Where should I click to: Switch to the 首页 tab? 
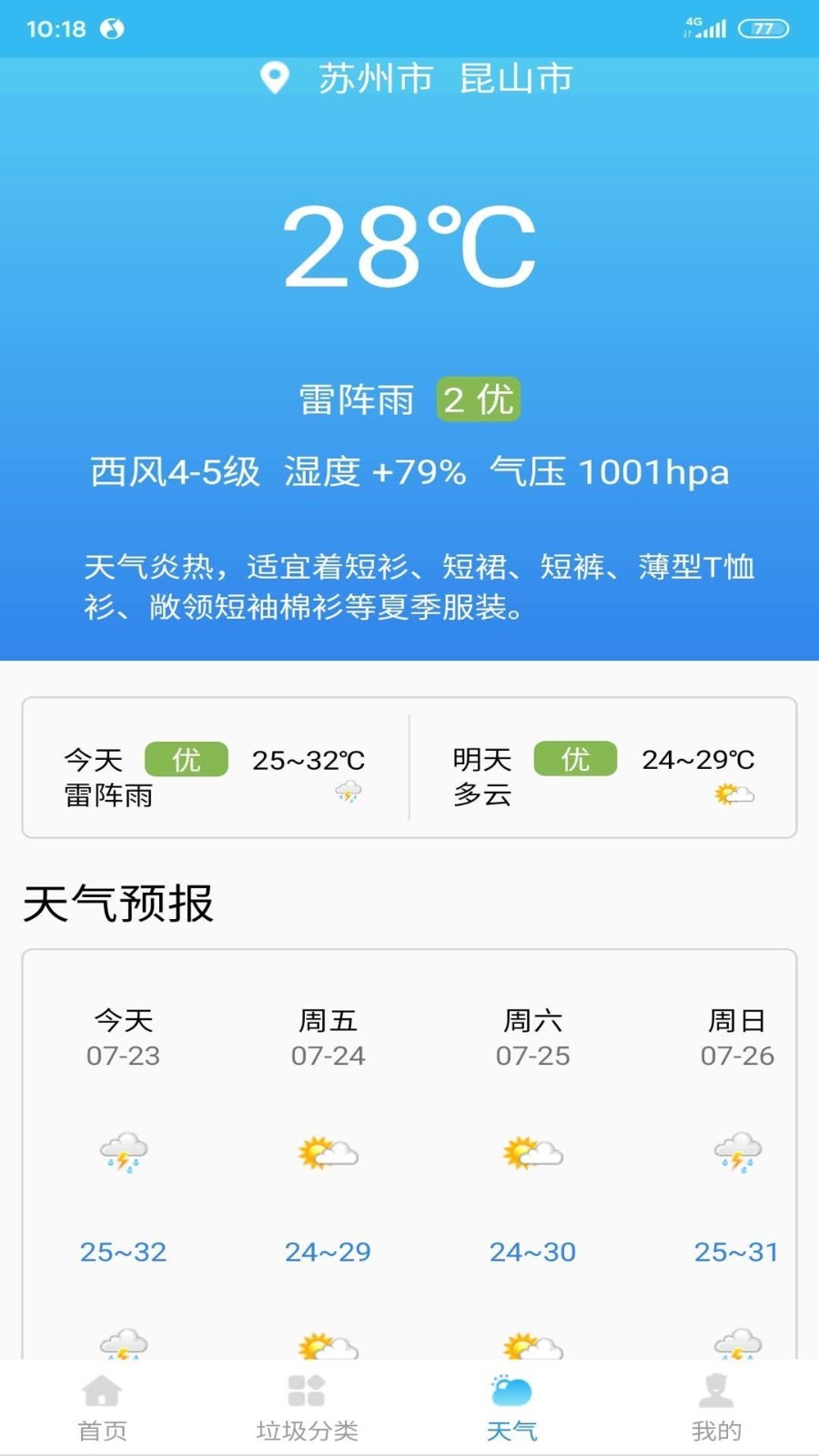pos(102,1406)
